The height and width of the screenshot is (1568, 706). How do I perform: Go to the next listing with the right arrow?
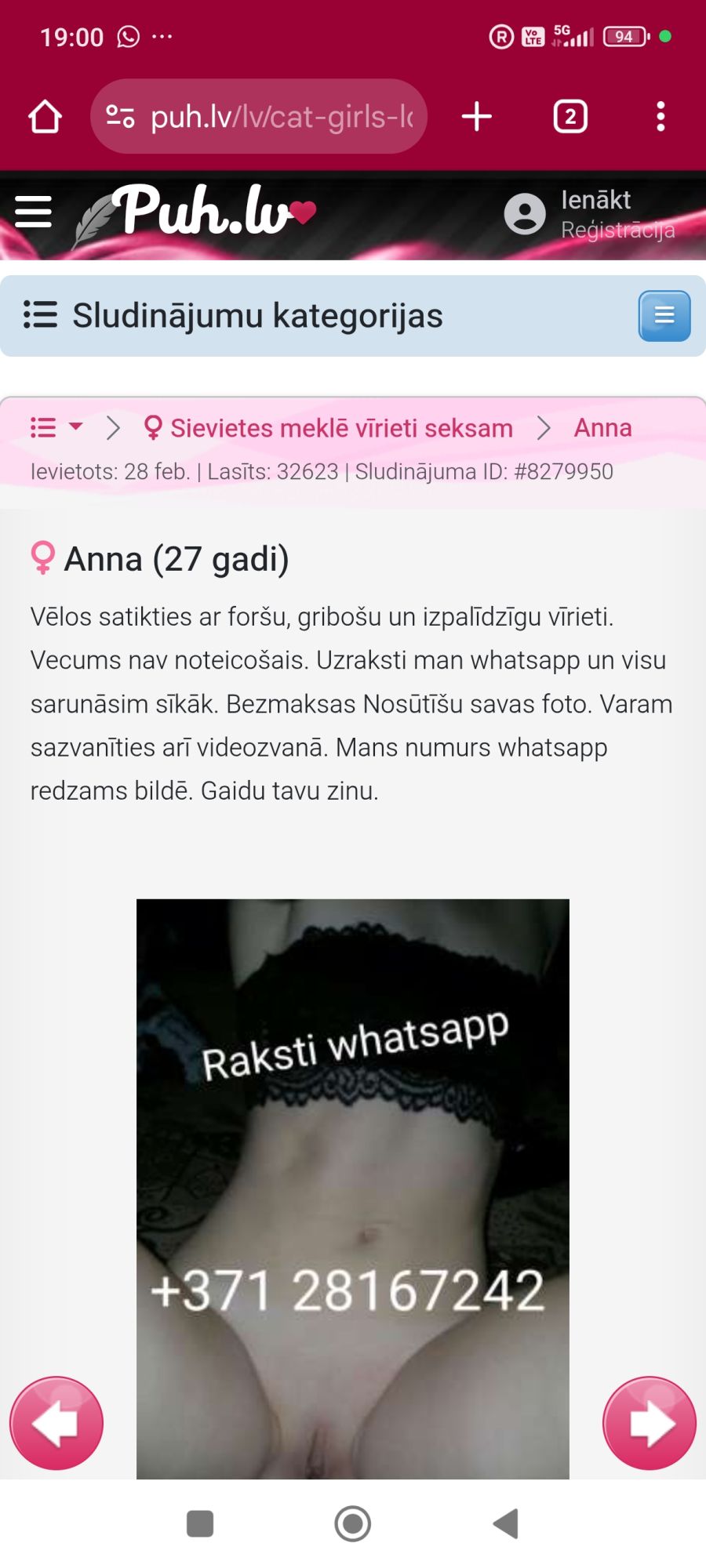tap(649, 1423)
